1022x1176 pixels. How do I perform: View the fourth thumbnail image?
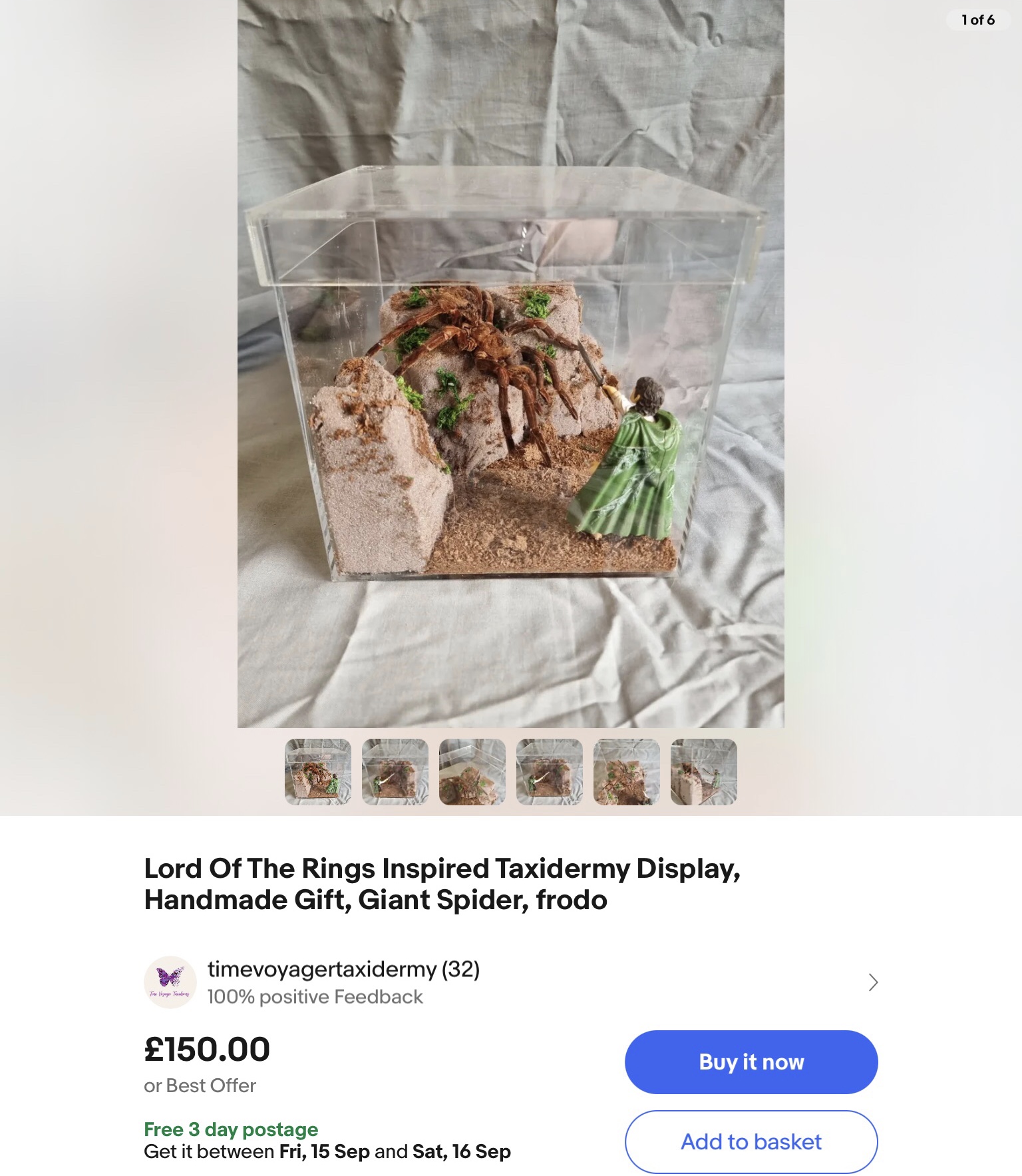pyautogui.click(x=550, y=772)
